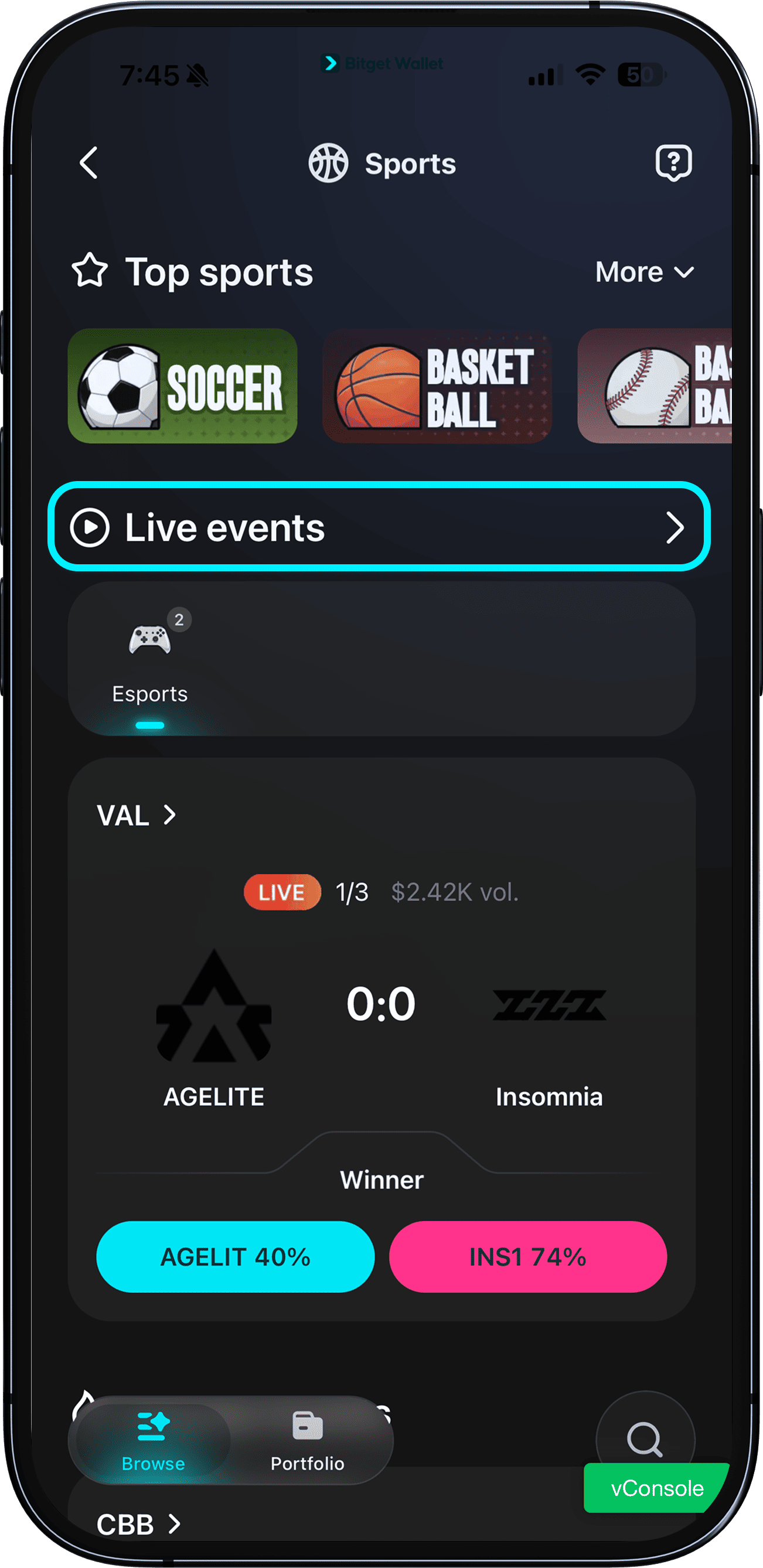Screen dimensions: 763x1568
Task: Open search with the magnifier button
Action: [x=643, y=1438]
